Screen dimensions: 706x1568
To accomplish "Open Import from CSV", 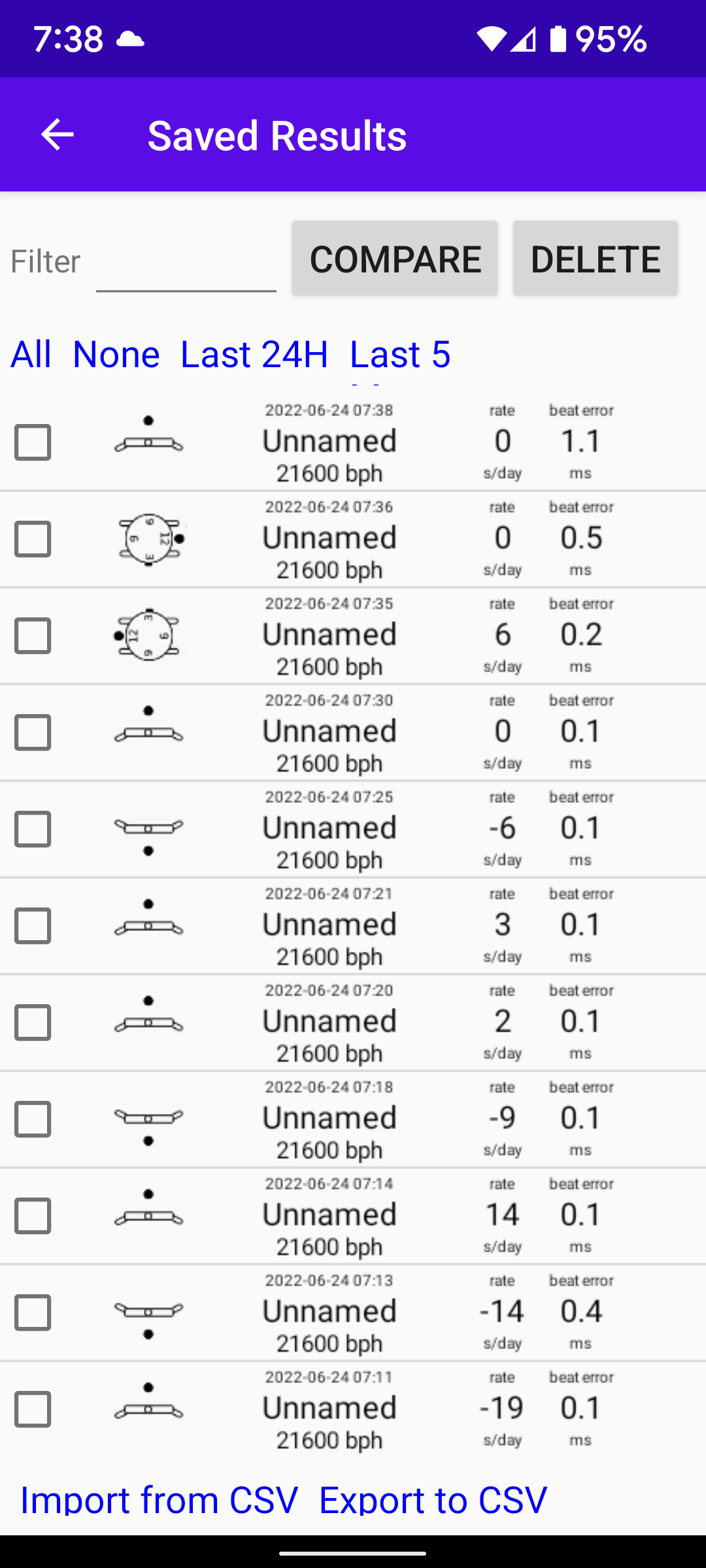I will click(159, 1499).
